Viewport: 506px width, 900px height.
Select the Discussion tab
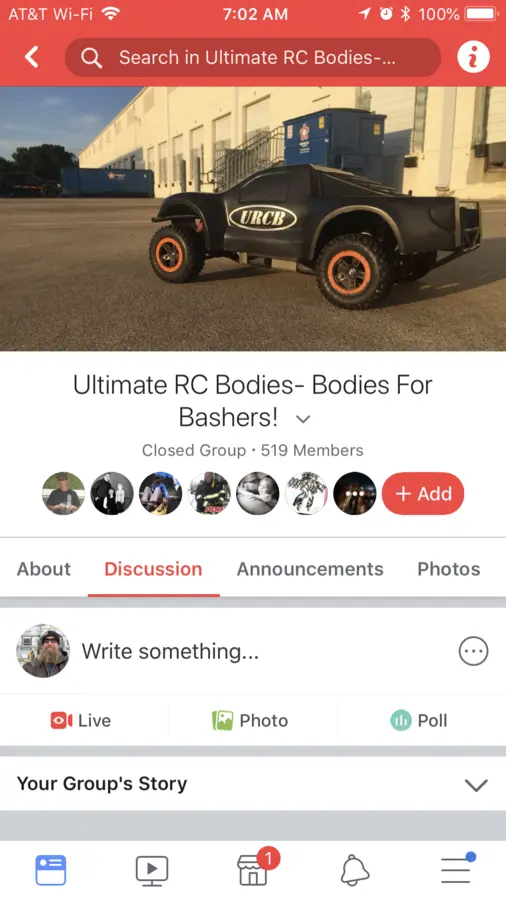(153, 569)
